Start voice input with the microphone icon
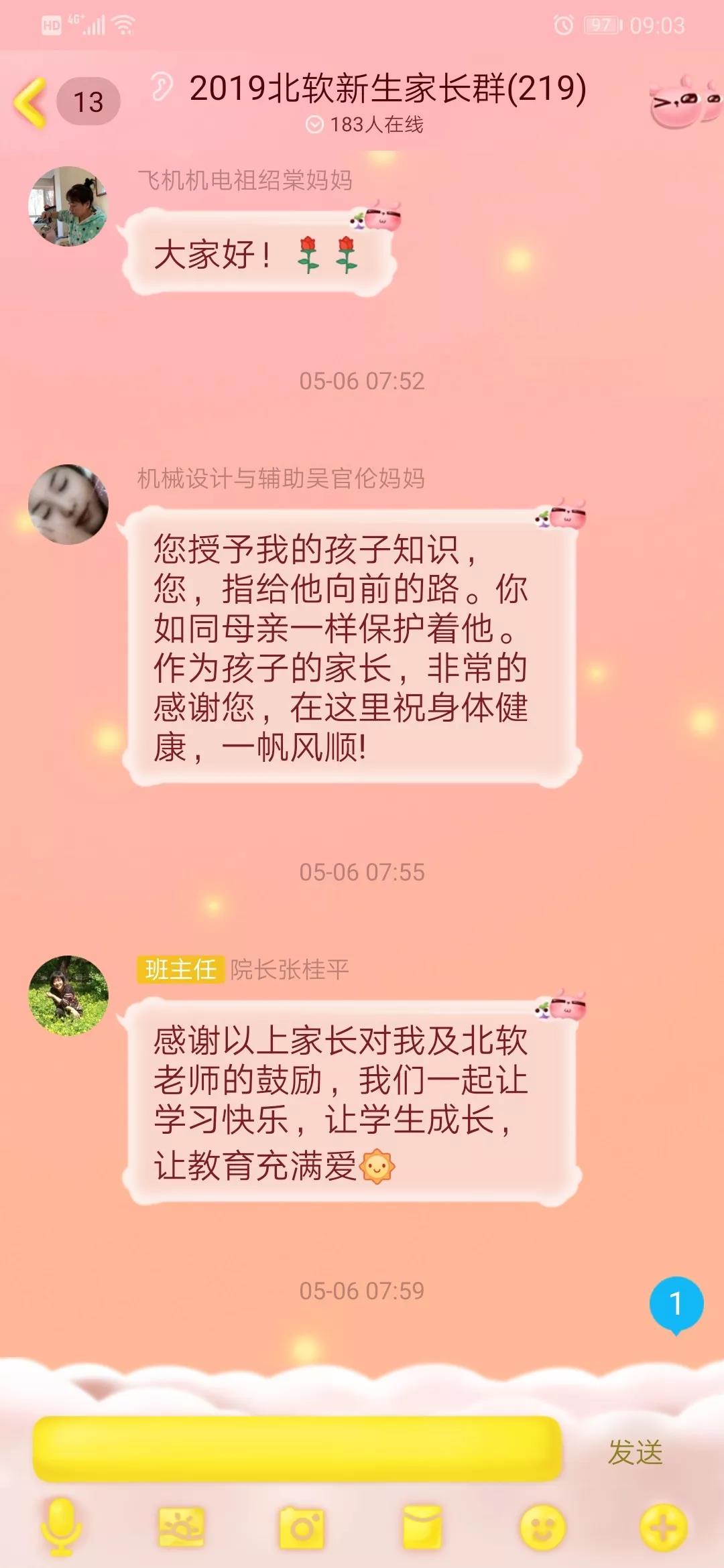 [61, 1526]
